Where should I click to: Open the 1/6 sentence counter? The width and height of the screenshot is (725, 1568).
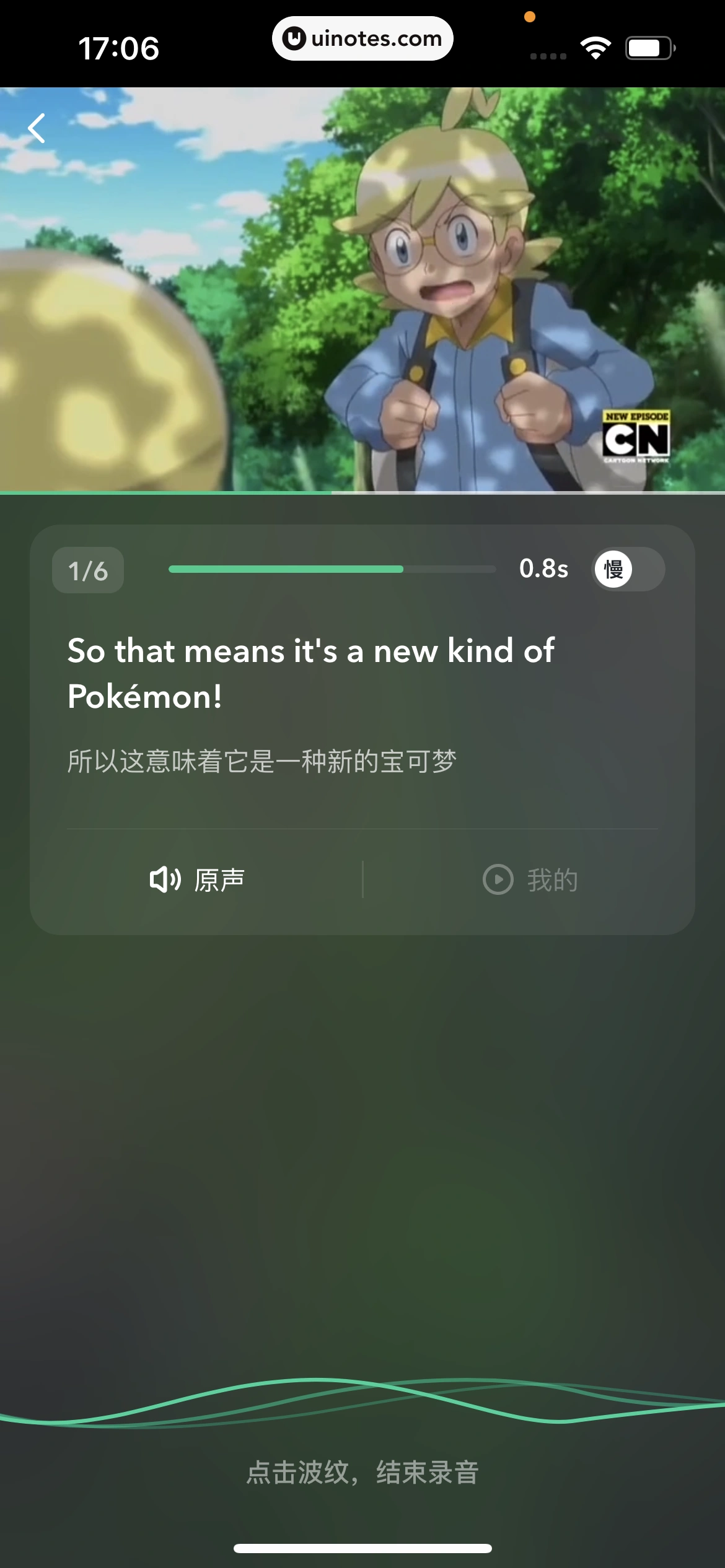click(x=87, y=569)
